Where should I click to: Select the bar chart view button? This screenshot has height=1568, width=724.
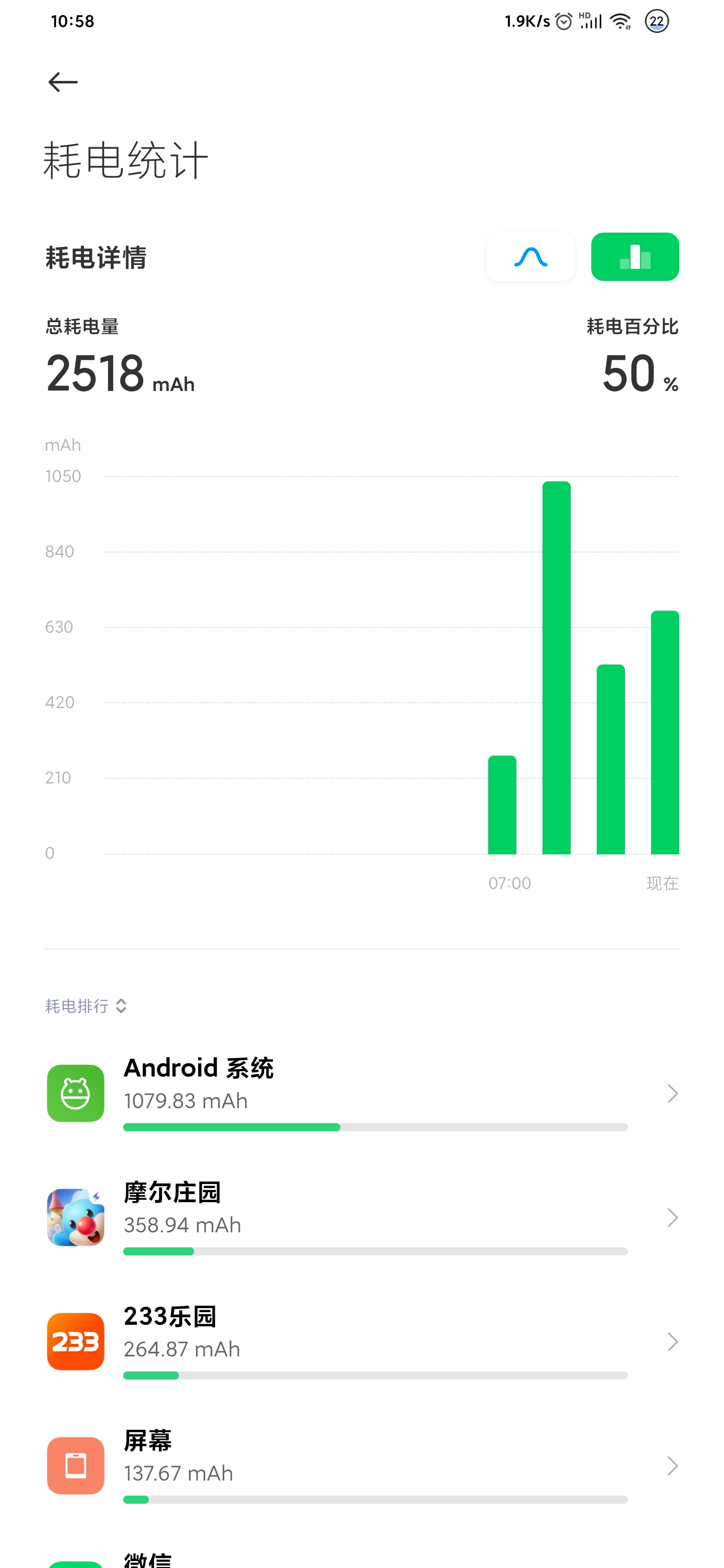(635, 257)
